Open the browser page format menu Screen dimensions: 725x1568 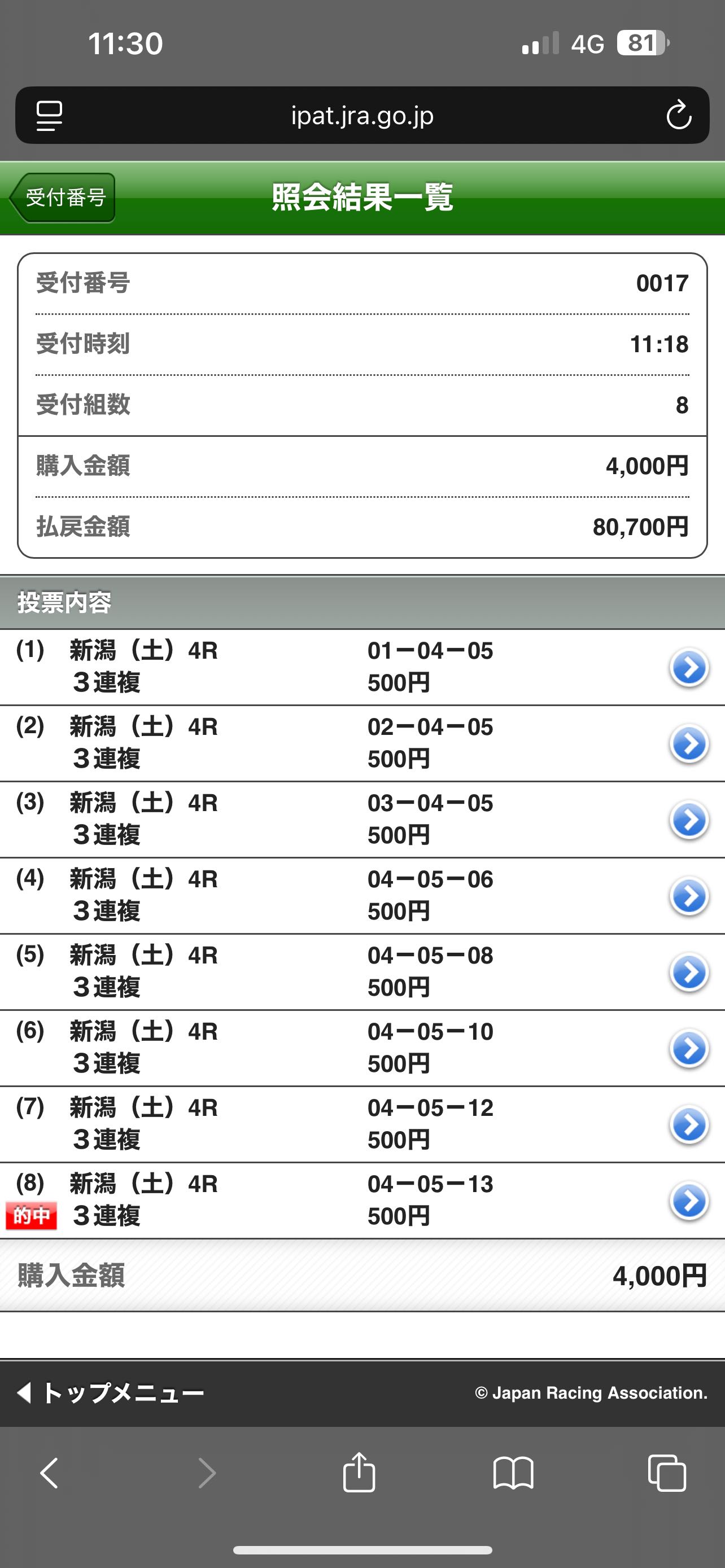tap(49, 116)
